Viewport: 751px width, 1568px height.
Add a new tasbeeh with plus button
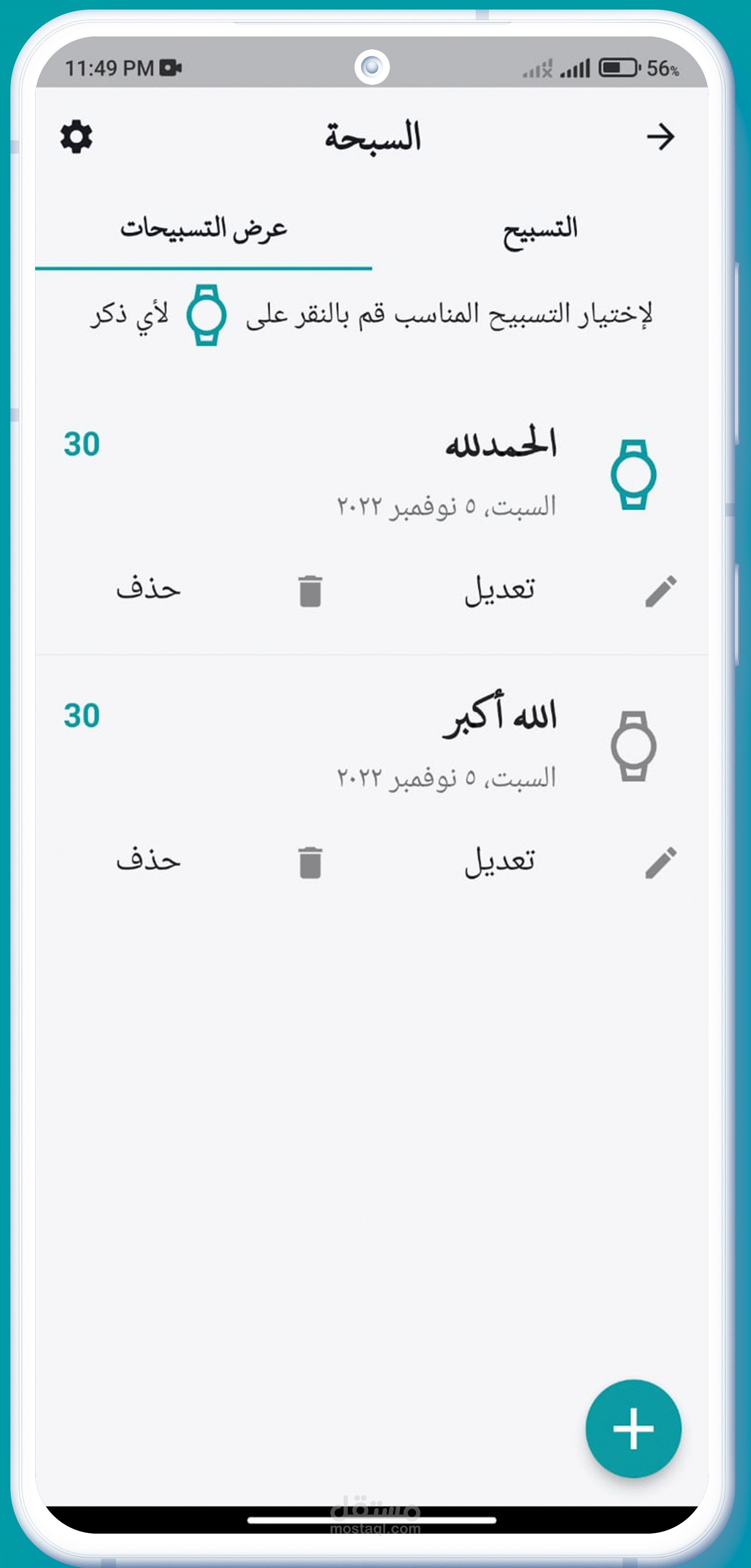click(x=633, y=1428)
